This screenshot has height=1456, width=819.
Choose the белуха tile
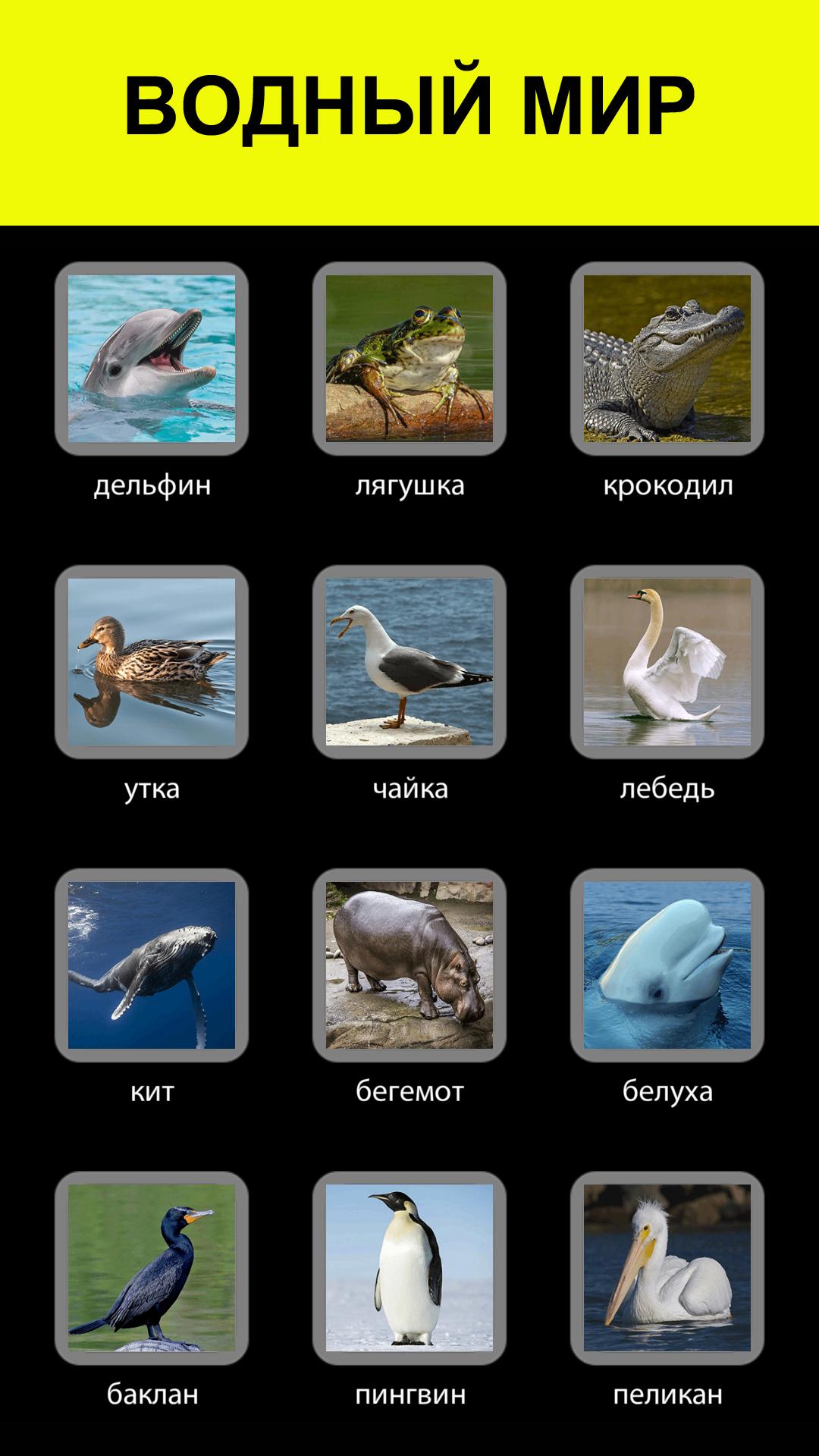(667, 965)
